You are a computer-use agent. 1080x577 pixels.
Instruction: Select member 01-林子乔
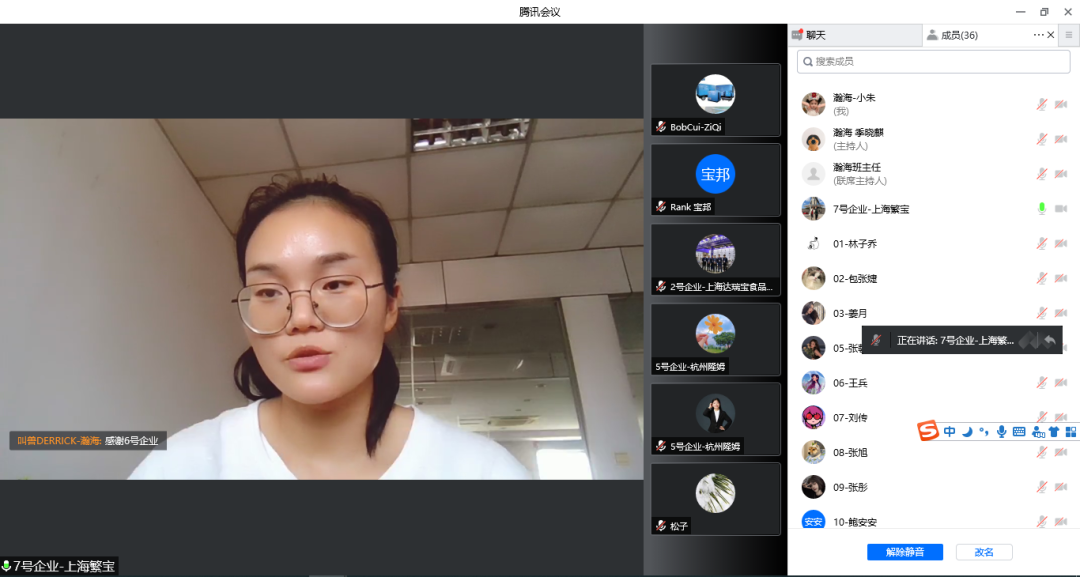855,244
